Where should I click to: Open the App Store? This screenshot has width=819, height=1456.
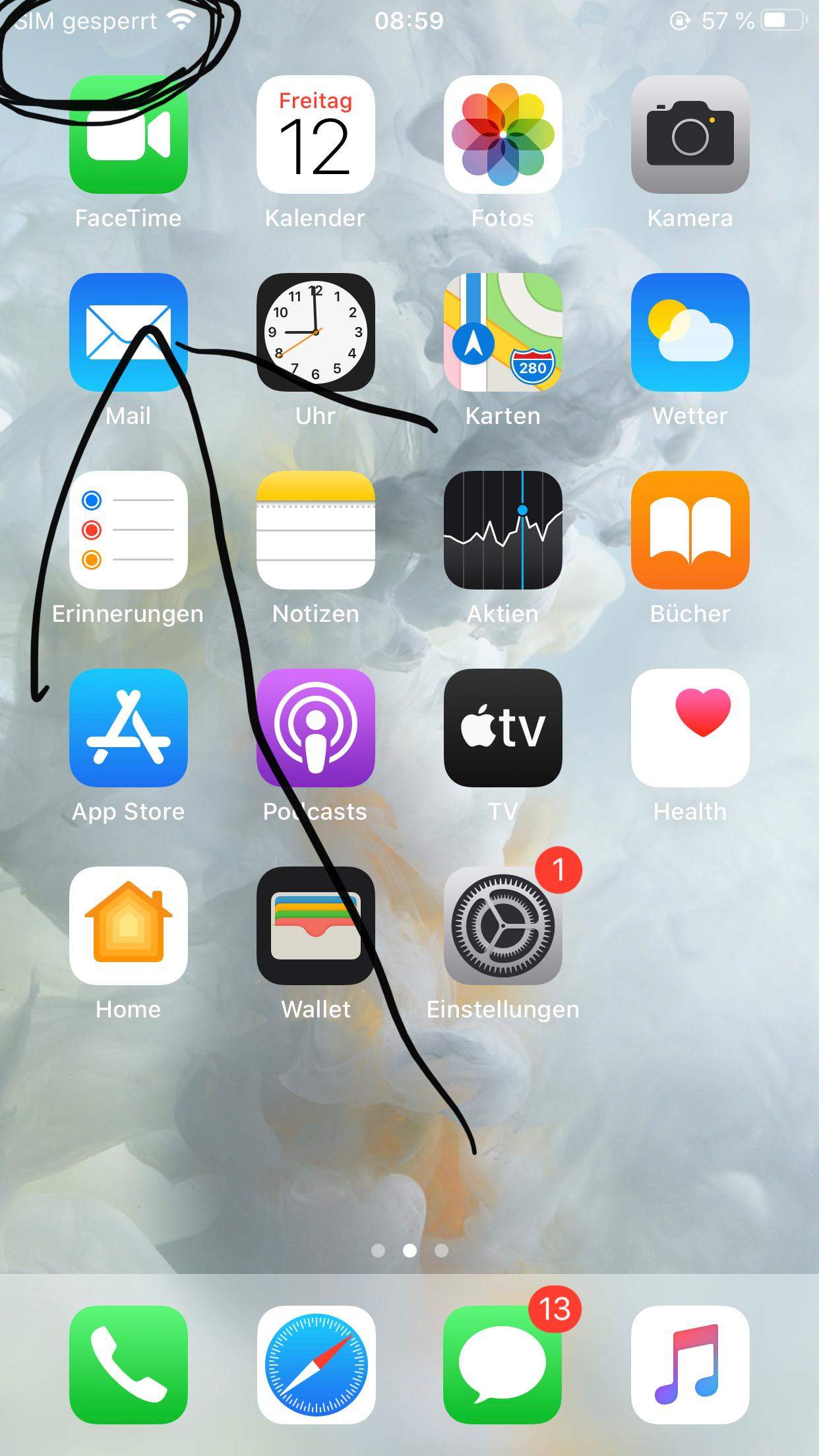pyautogui.click(x=129, y=728)
